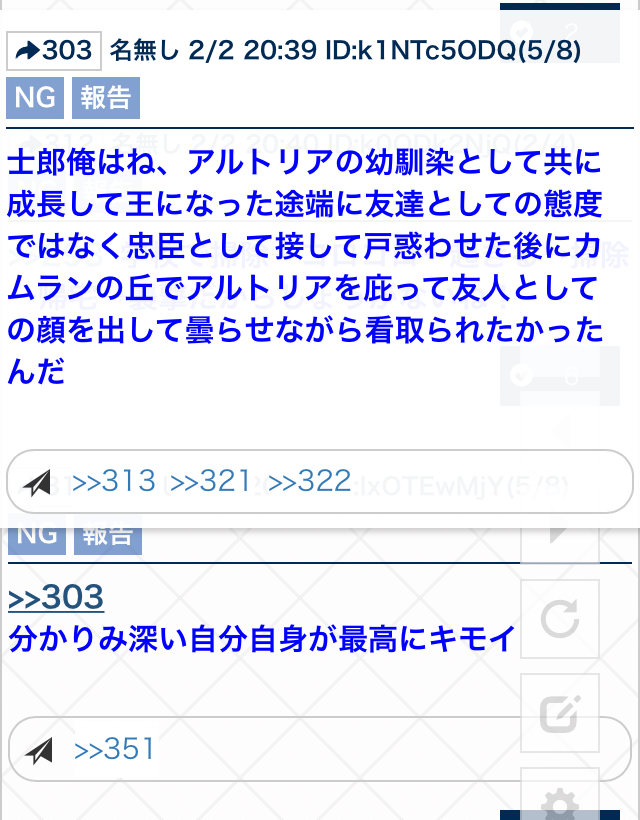640x820 pixels.
Task: Open reply link >>322
Action: tap(309, 482)
